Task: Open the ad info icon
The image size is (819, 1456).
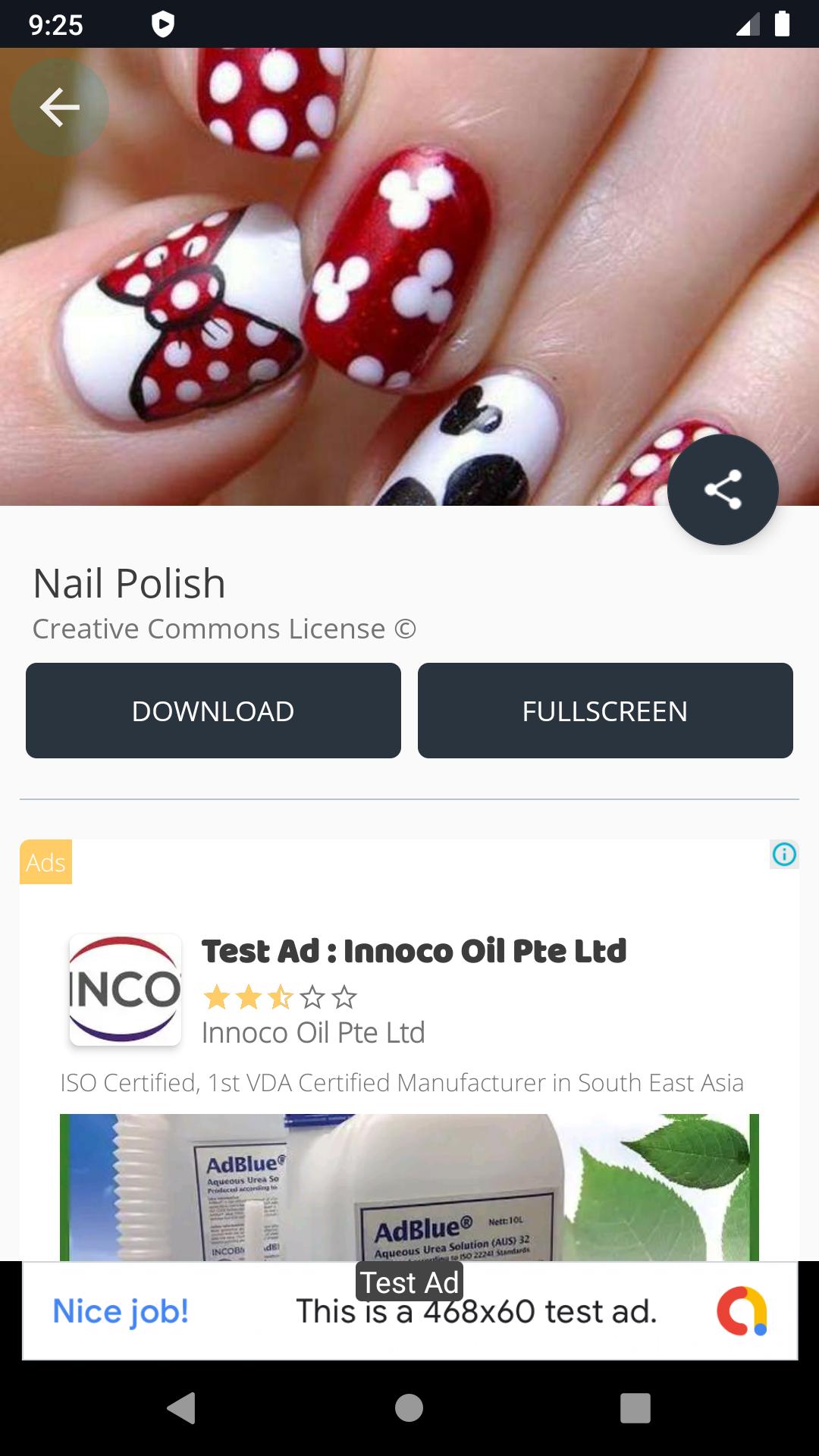Action: coord(783,855)
